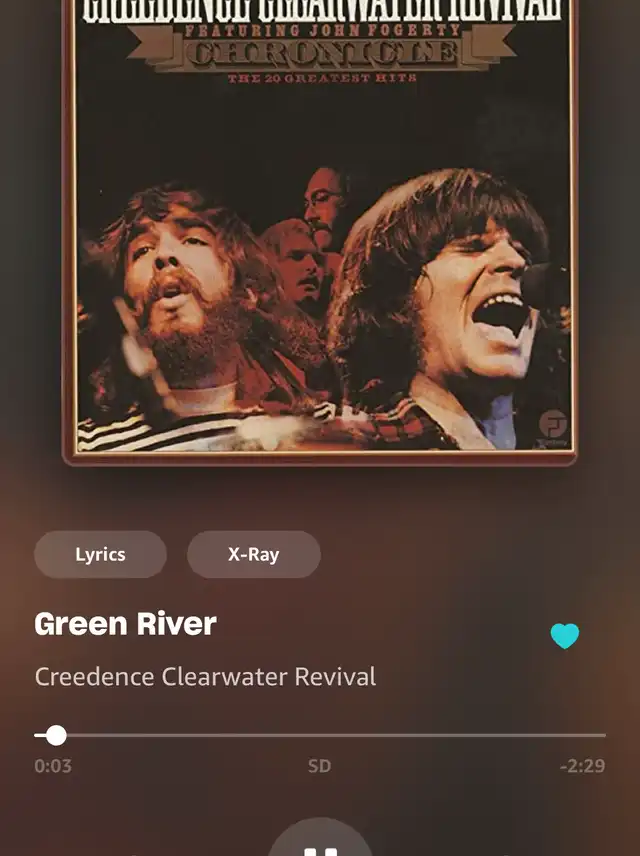Unlike Green River with the heart icon
The height and width of the screenshot is (856, 640).
[x=565, y=636]
